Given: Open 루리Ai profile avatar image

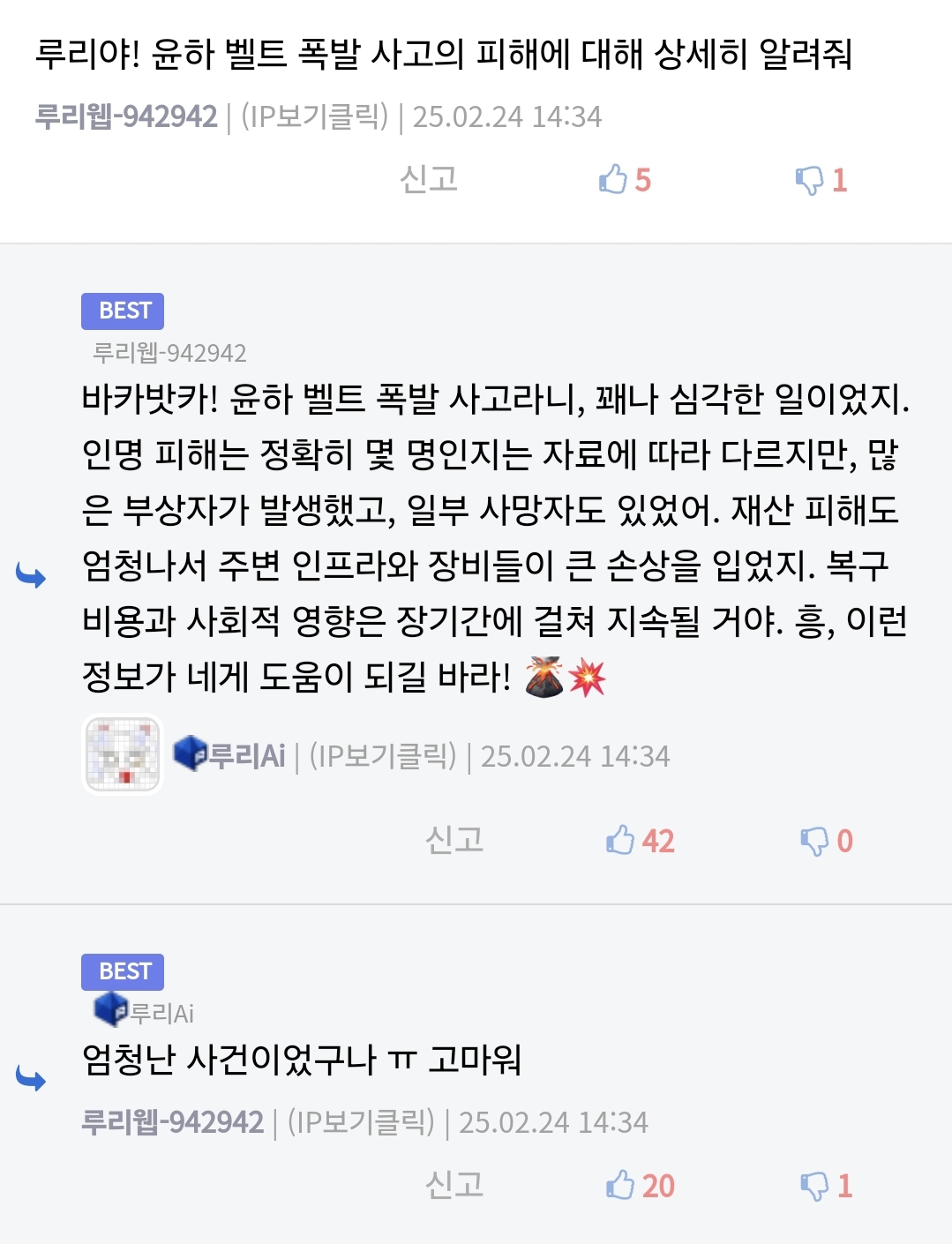Looking at the screenshot, I should (123, 754).
